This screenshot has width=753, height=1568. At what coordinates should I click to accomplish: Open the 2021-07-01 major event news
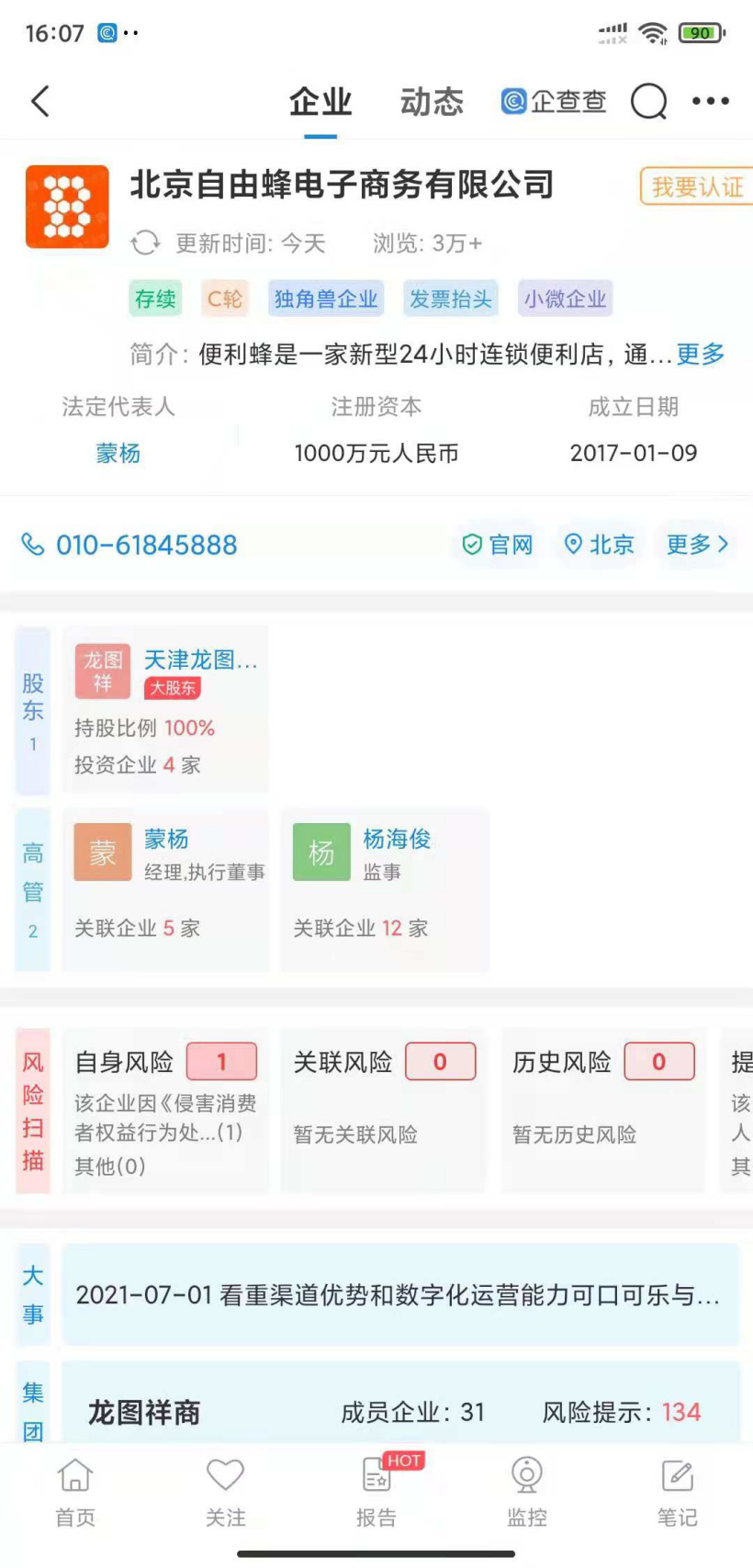pyautogui.click(x=399, y=1295)
